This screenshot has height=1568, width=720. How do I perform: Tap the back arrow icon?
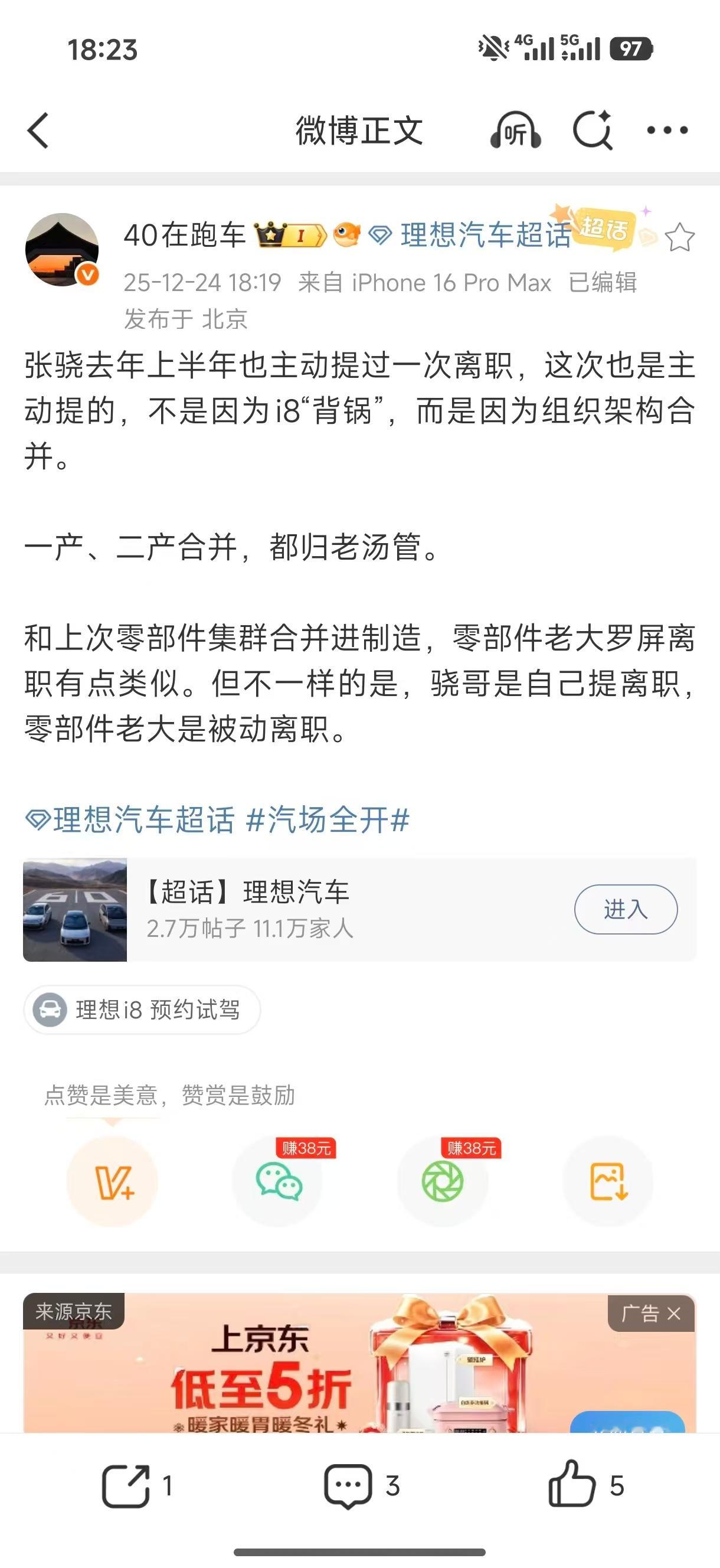(x=38, y=130)
